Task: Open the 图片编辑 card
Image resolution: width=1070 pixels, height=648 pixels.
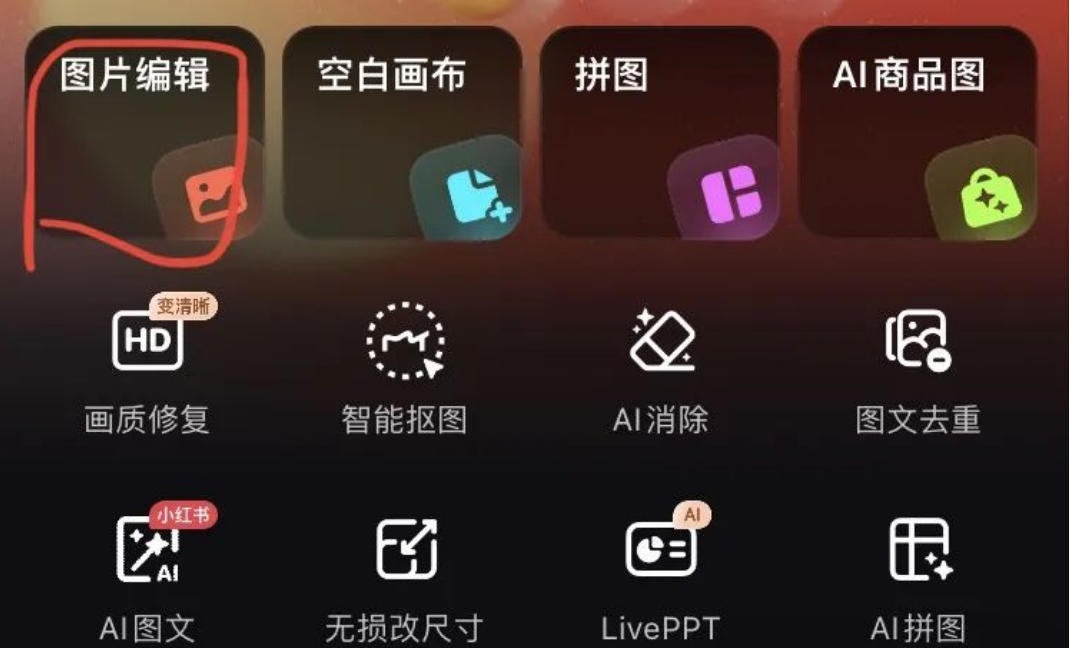Action: pos(145,132)
